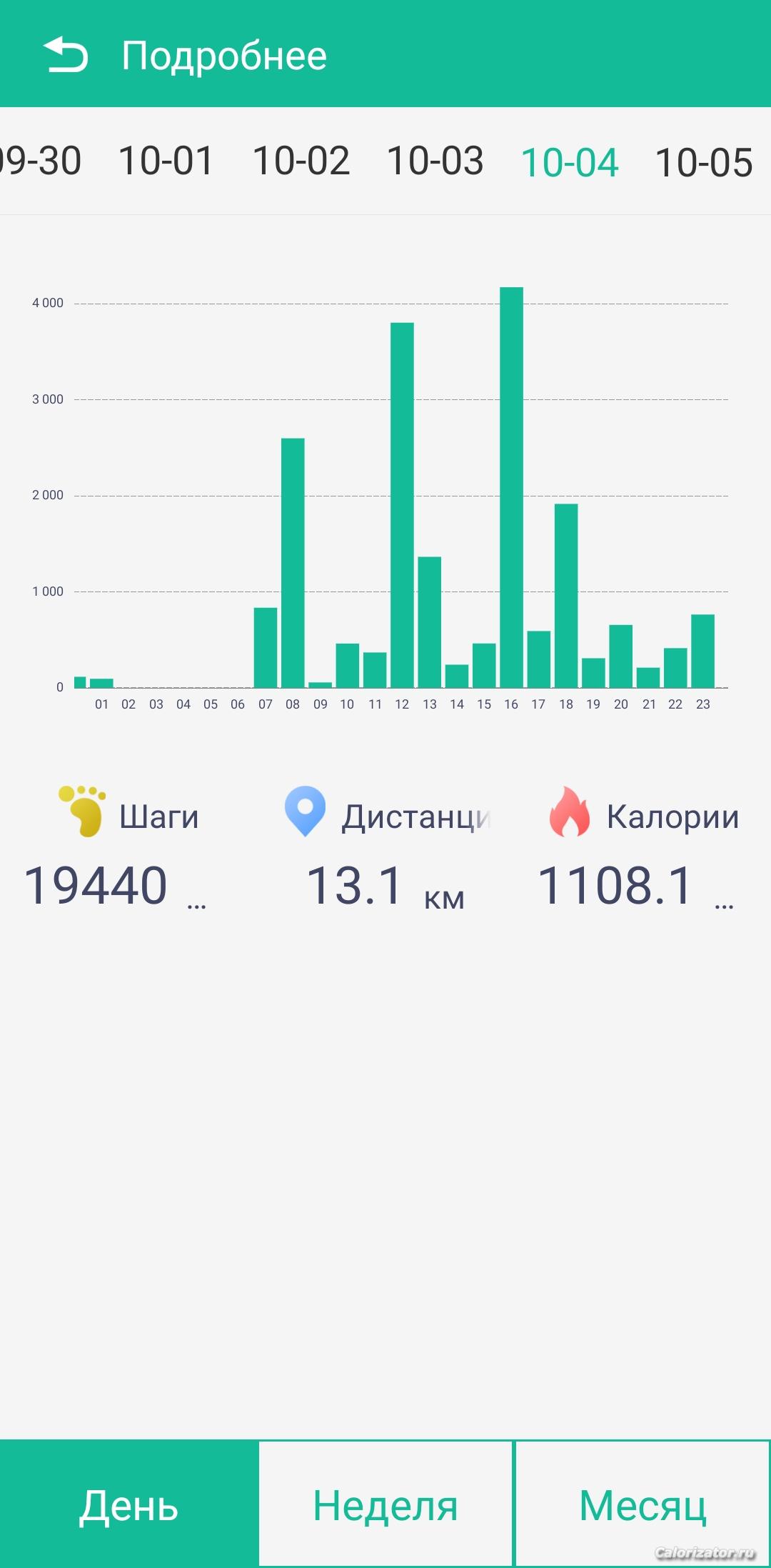This screenshot has height=1568, width=771.
Task: Go back using the arrow icon
Action: [66, 55]
